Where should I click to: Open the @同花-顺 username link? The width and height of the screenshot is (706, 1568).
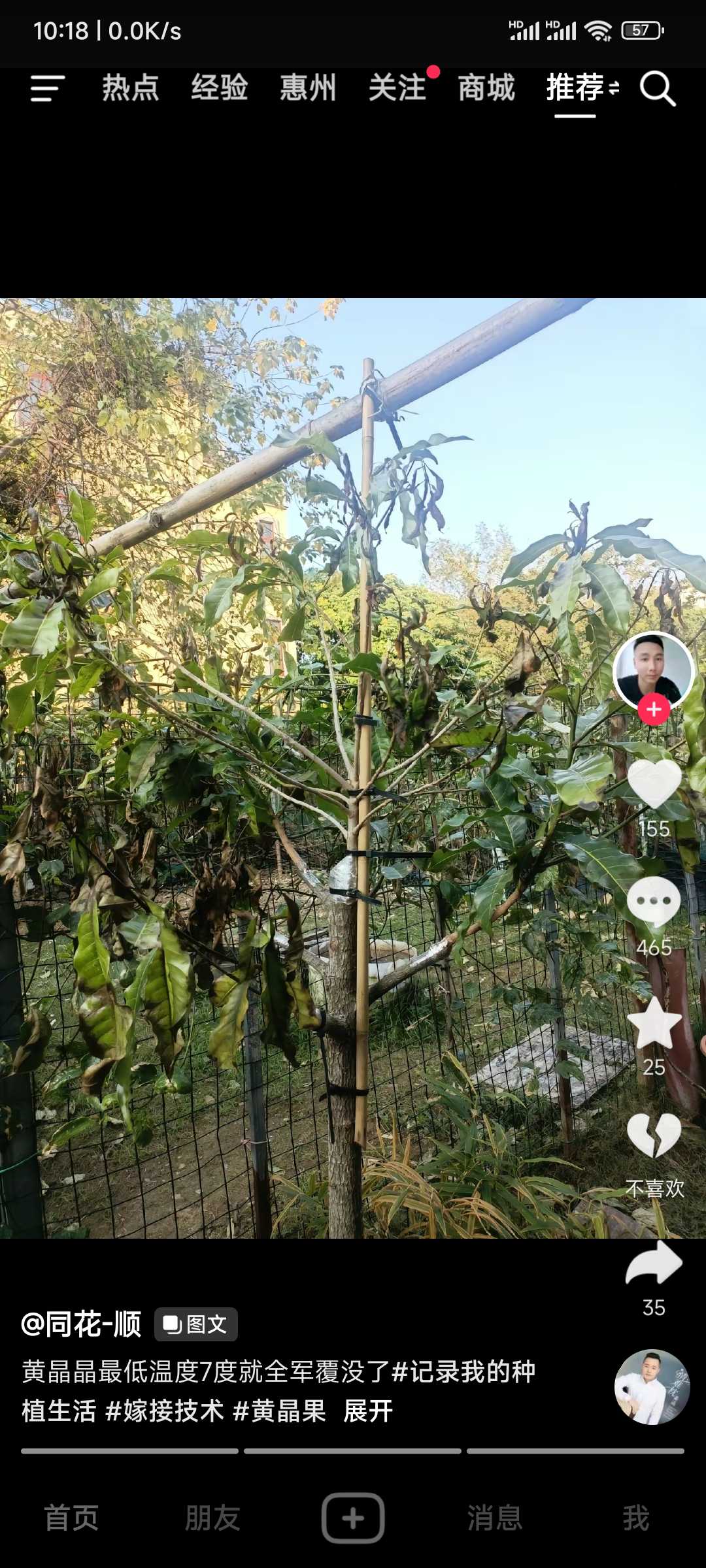click(x=81, y=1324)
